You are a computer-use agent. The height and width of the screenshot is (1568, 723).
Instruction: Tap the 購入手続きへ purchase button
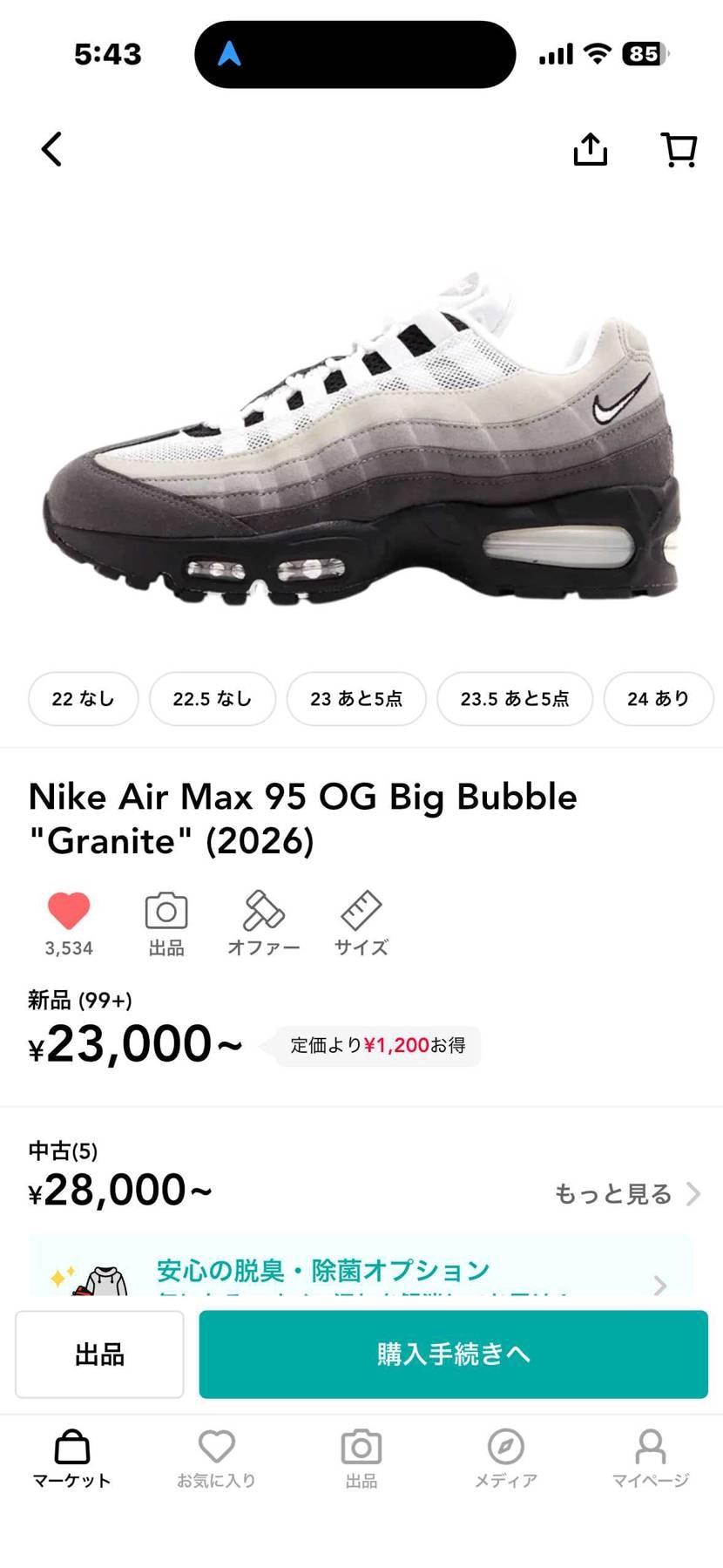pos(454,1354)
